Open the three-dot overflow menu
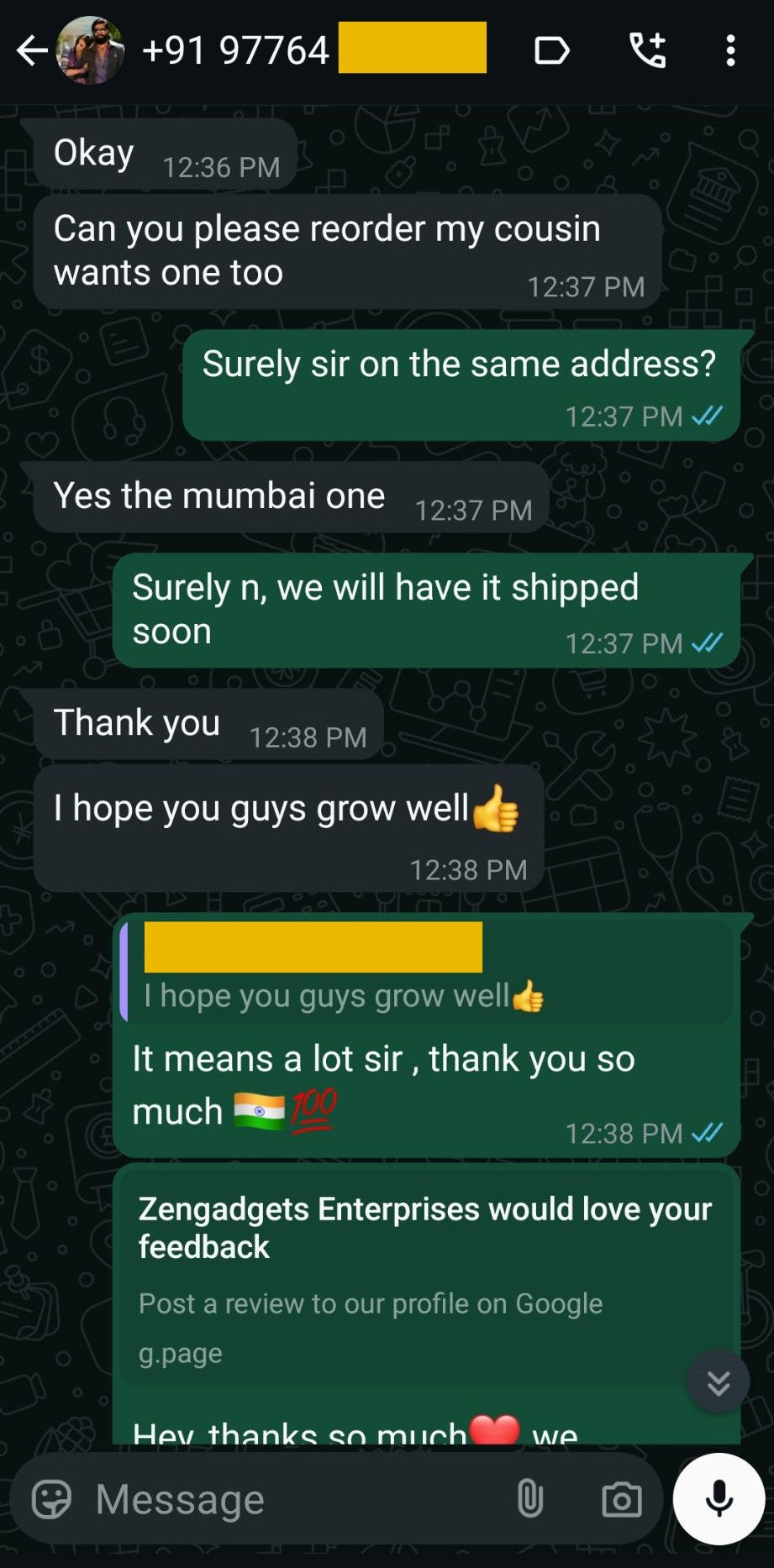This screenshot has width=774, height=1568. [730, 51]
